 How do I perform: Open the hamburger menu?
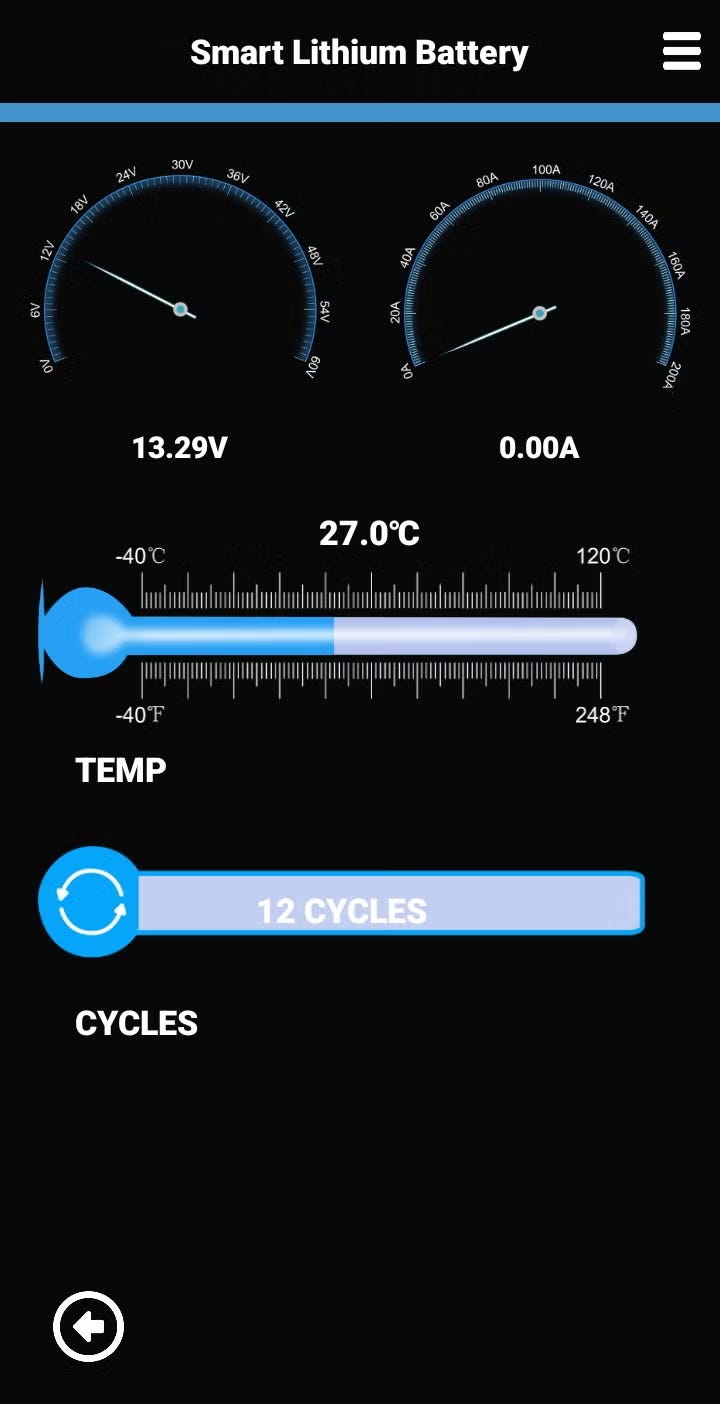tap(681, 51)
